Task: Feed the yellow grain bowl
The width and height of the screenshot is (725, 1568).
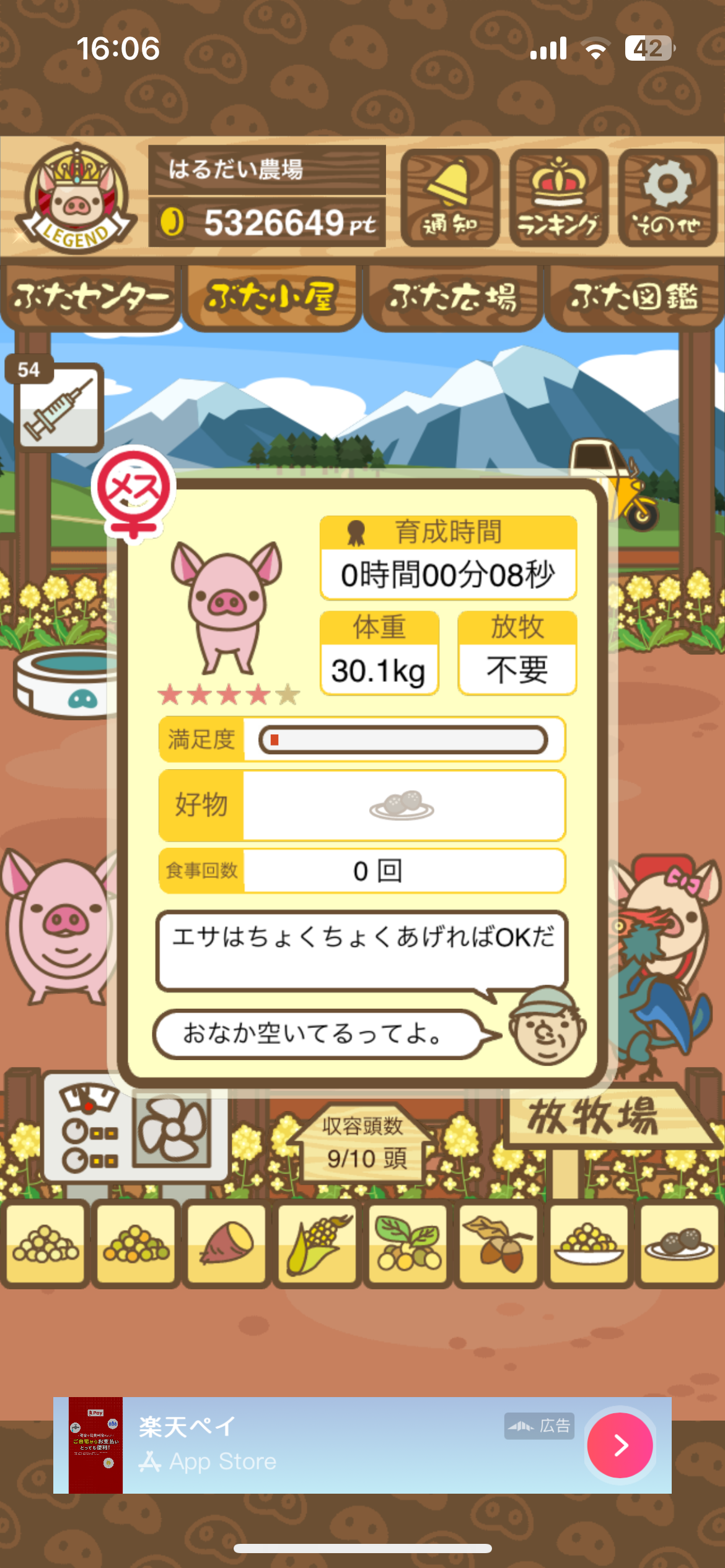Action: [x=589, y=1243]
